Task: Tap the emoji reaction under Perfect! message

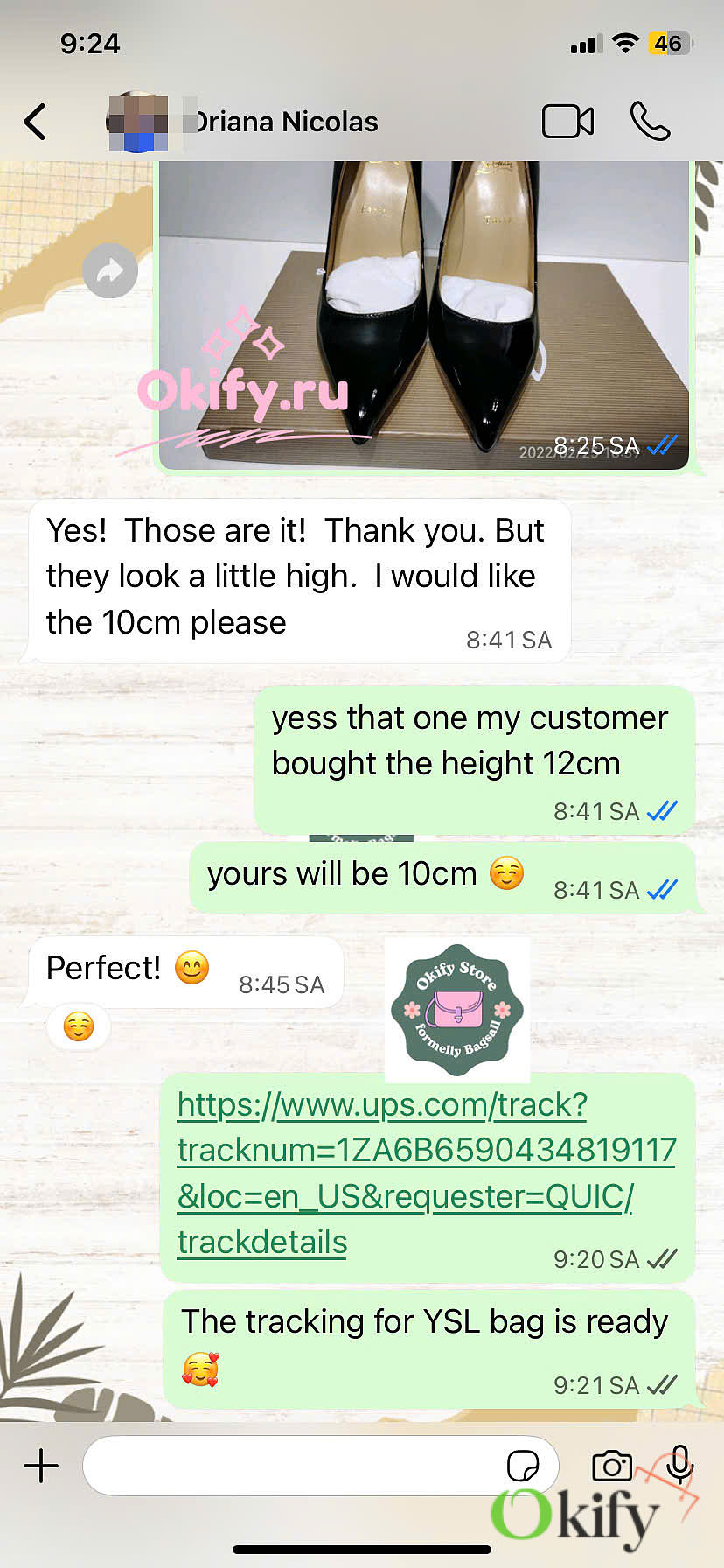Action: click(79, 1026)
